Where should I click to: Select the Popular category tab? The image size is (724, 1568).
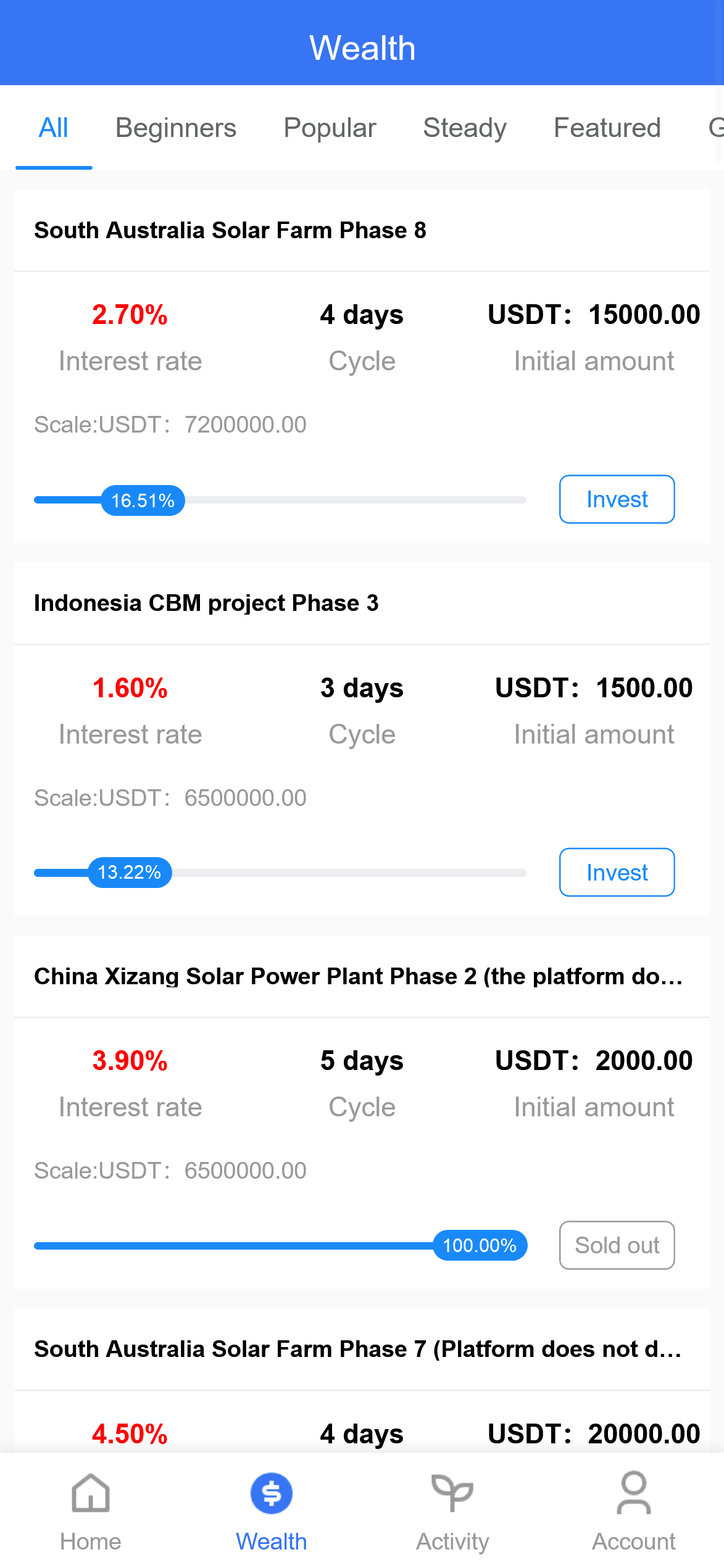click(x=330, y=128)
